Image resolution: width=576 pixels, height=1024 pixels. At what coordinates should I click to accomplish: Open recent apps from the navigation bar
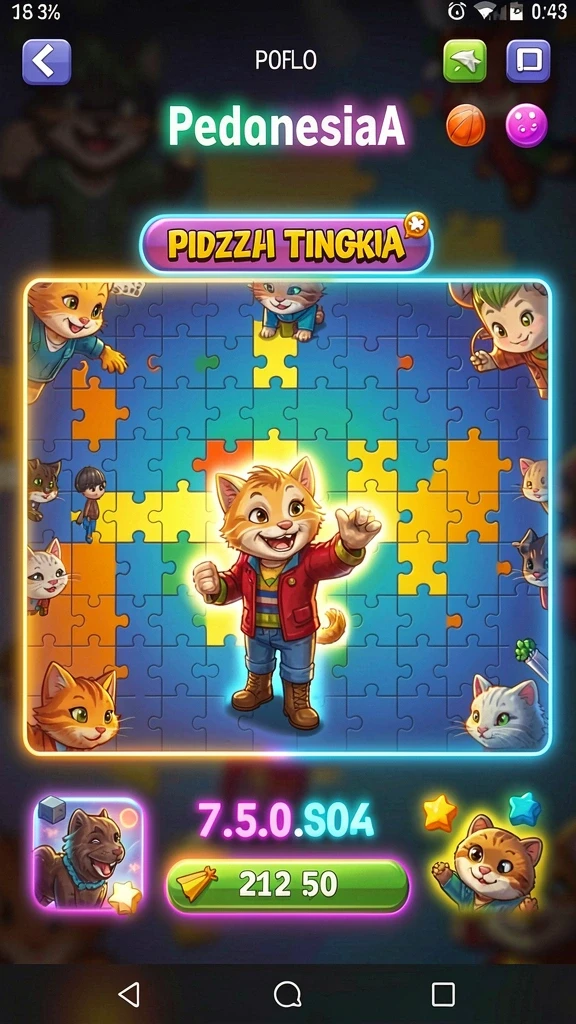[x=443, y=995]
